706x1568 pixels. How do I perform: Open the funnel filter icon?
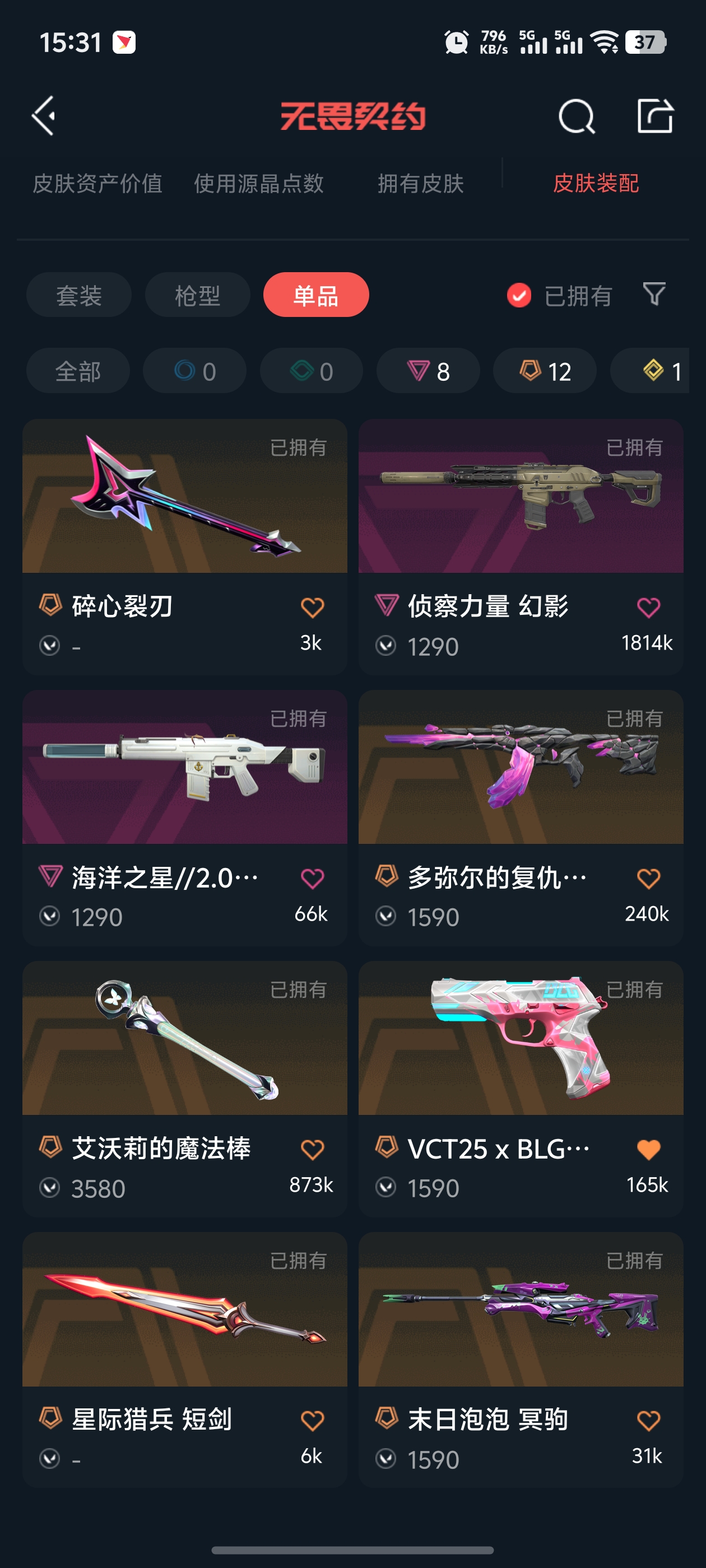[654, 295]
